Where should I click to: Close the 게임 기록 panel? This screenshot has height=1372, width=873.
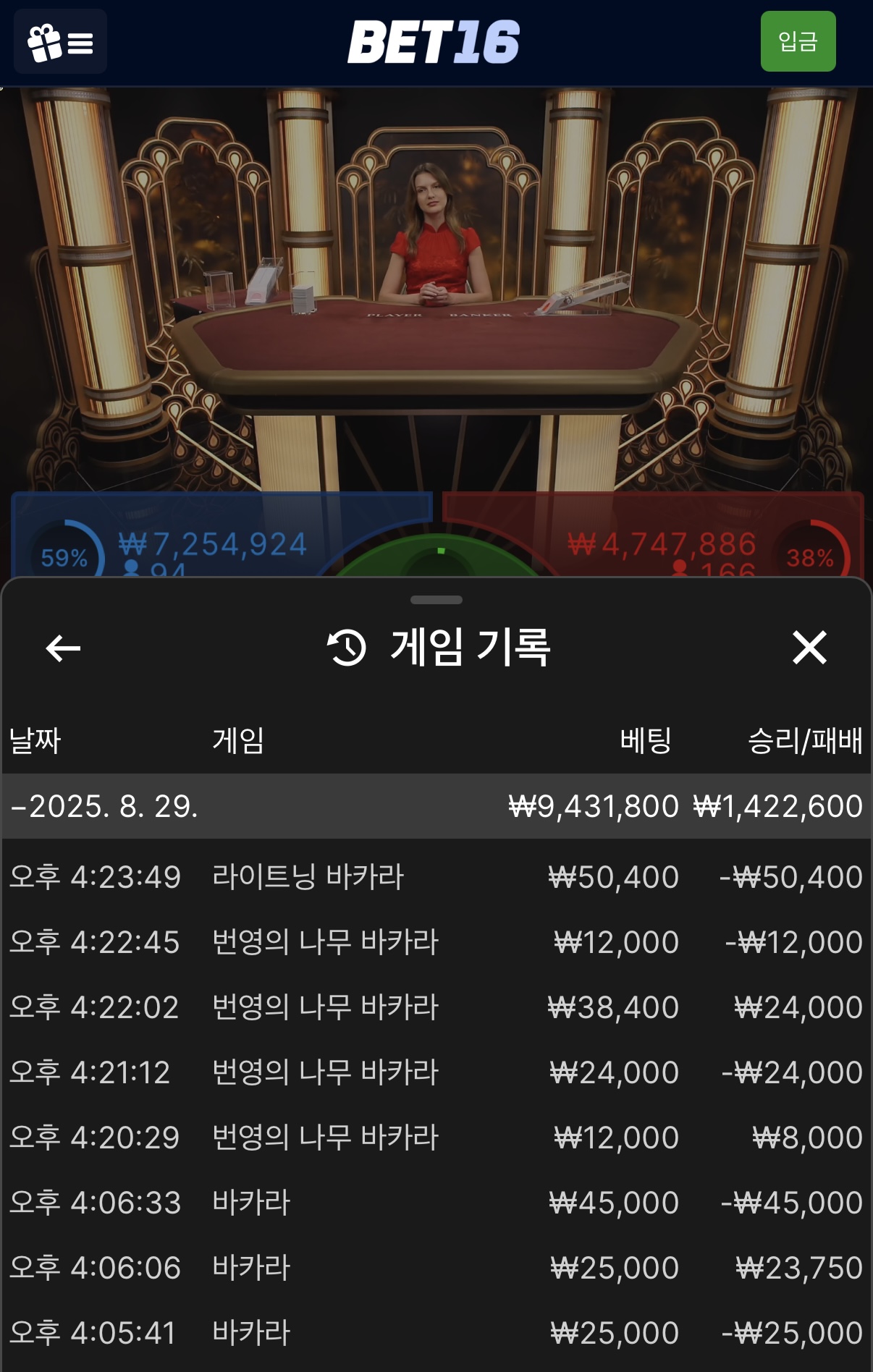coord(809,647)
